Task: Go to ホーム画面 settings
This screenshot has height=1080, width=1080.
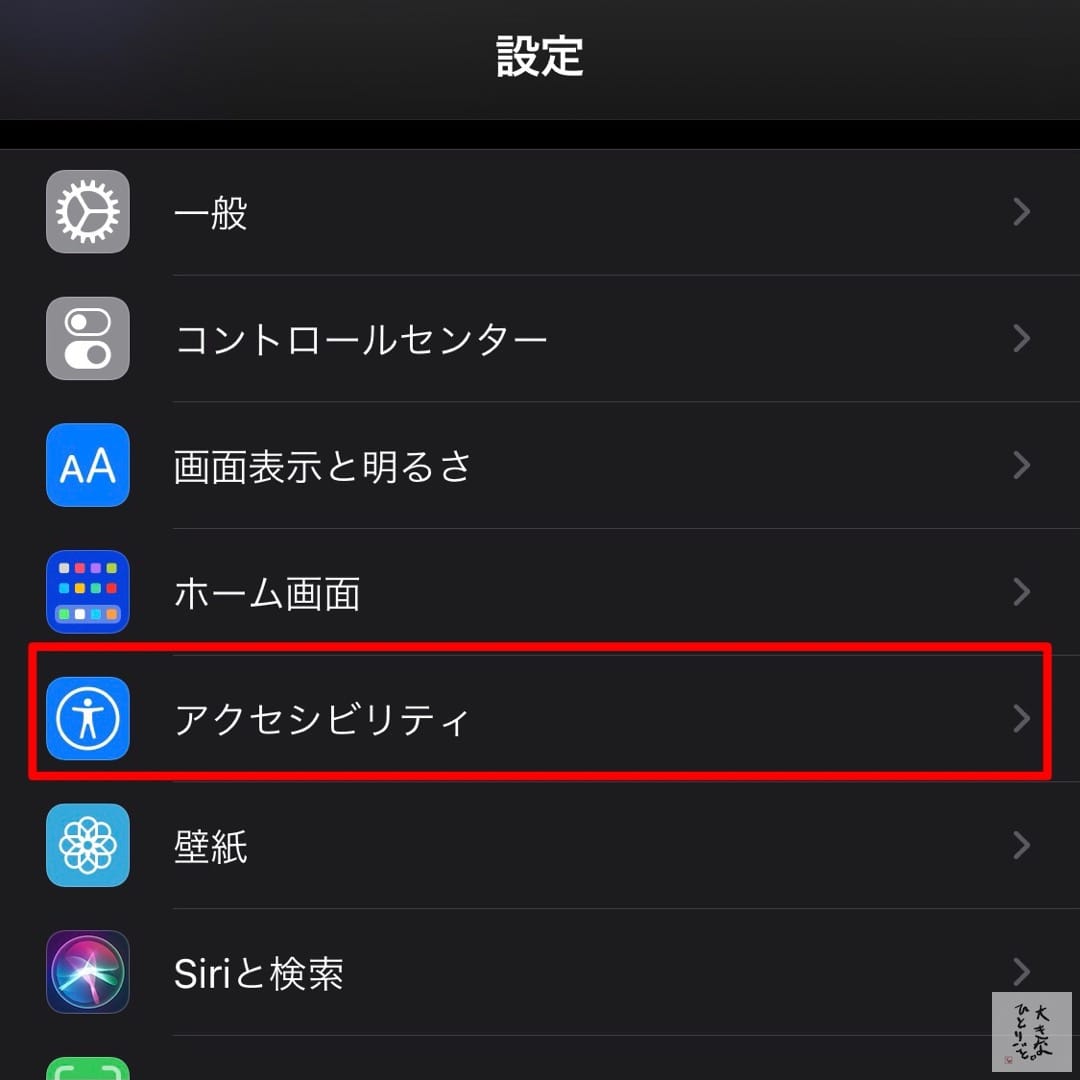Action: coord(540,592)
